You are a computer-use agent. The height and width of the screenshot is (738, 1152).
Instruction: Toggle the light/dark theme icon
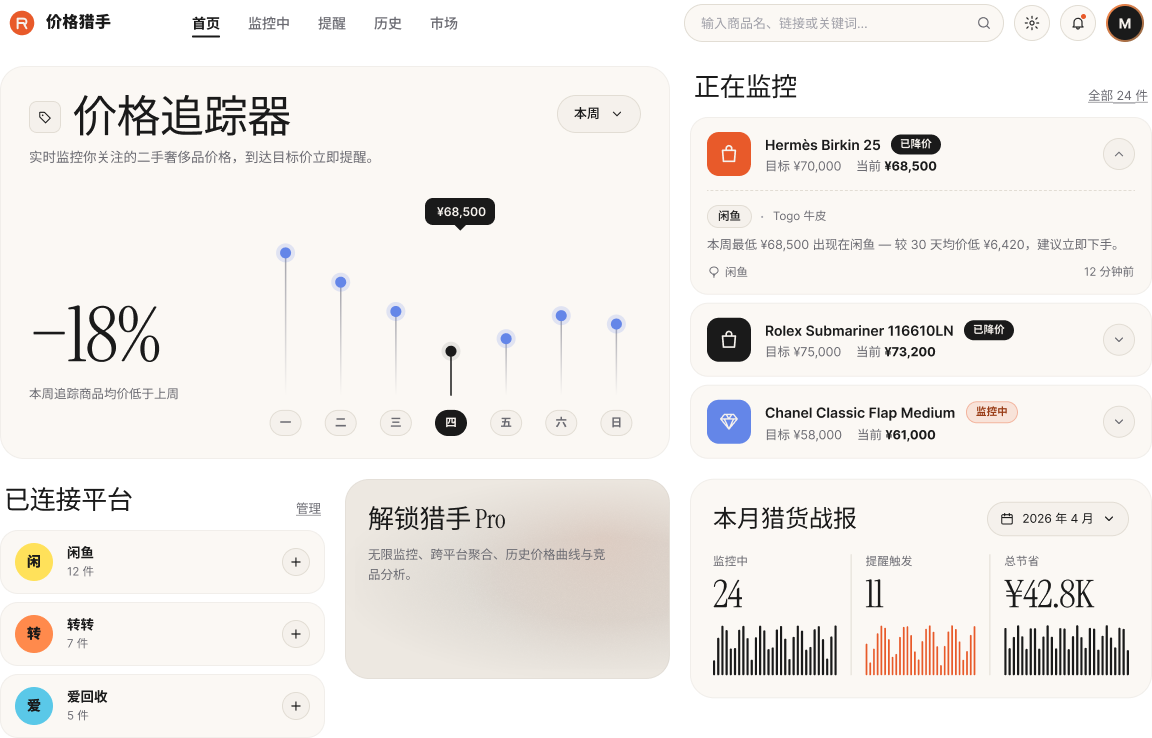click(1032, 23)
